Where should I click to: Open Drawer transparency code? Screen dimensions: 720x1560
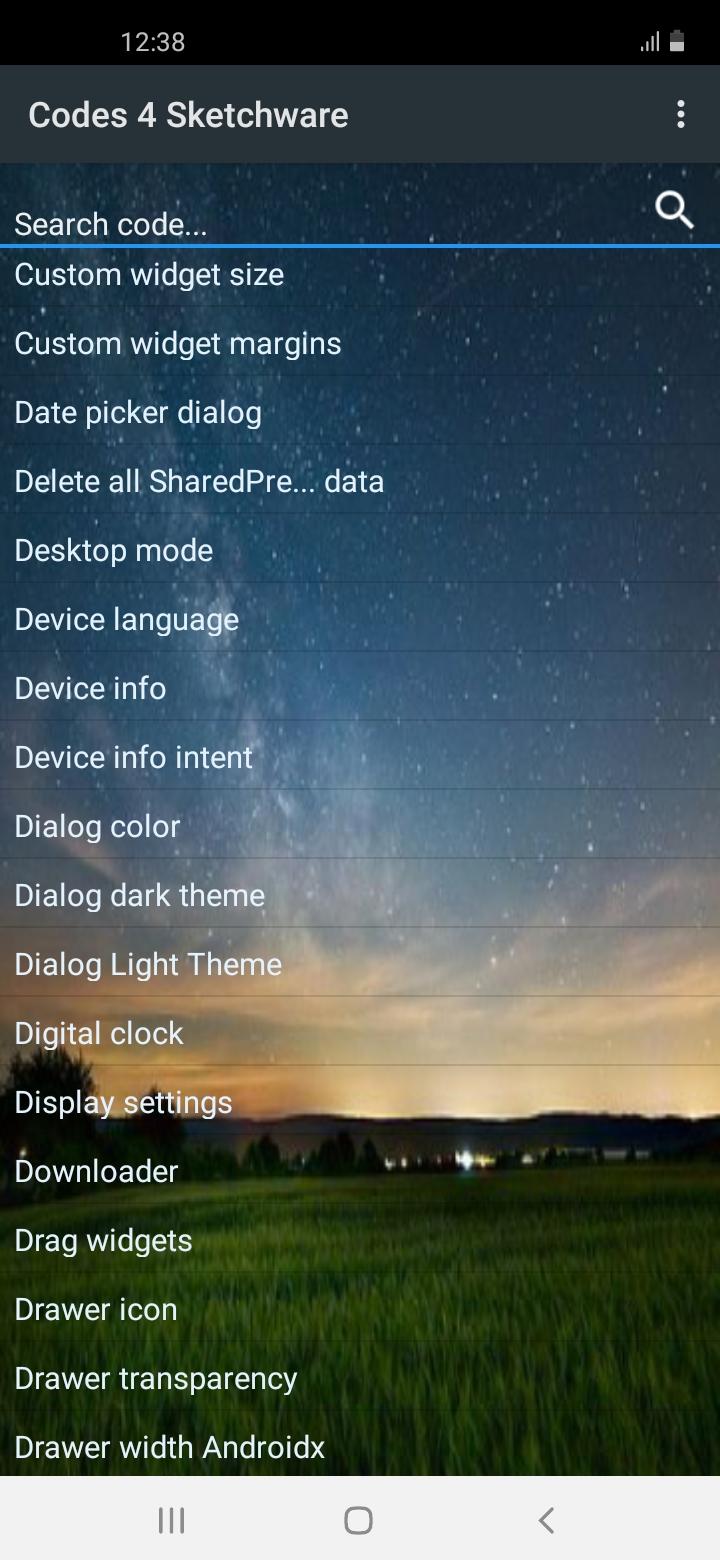tap(156, 1378)
